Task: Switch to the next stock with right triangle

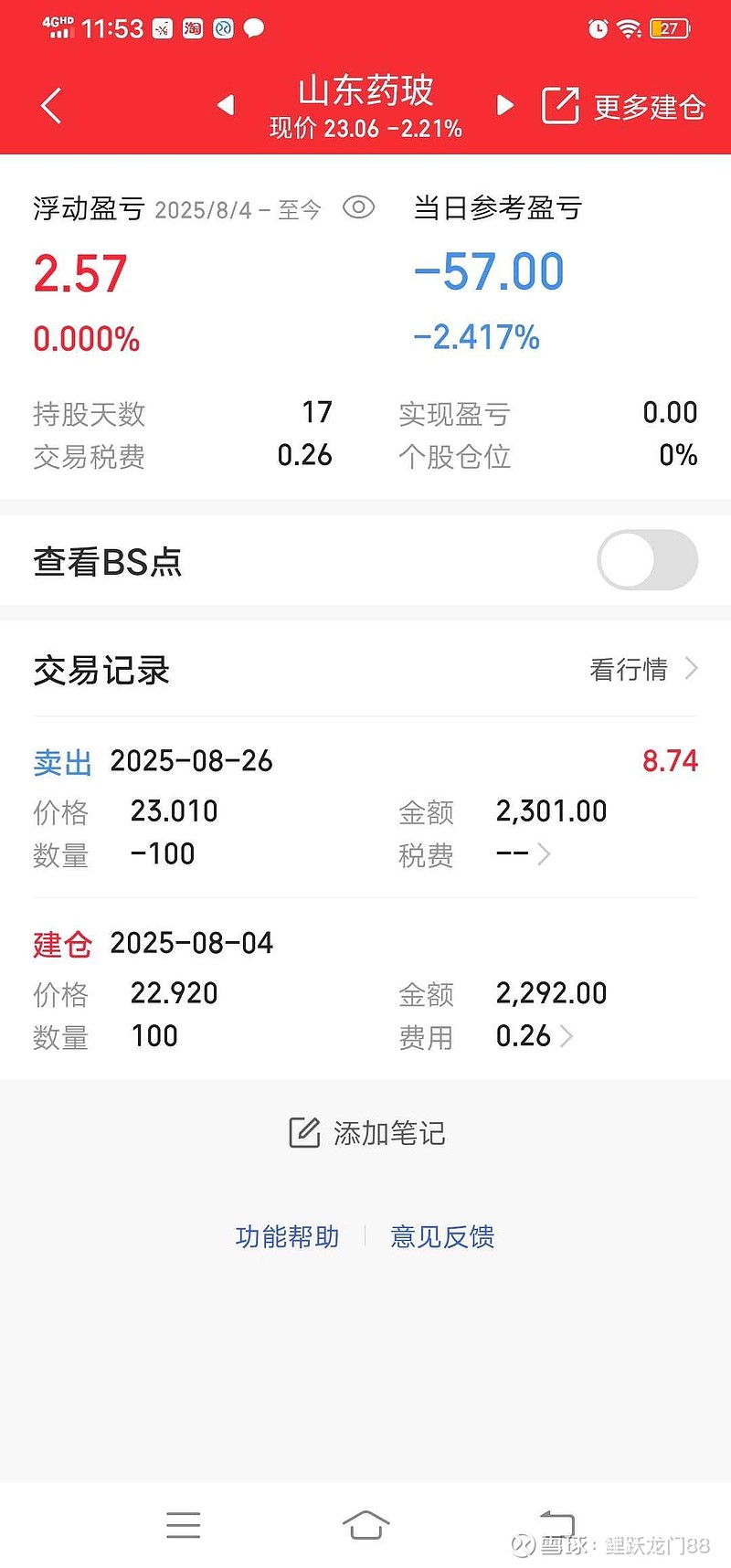Action: (x=504, y=106)
